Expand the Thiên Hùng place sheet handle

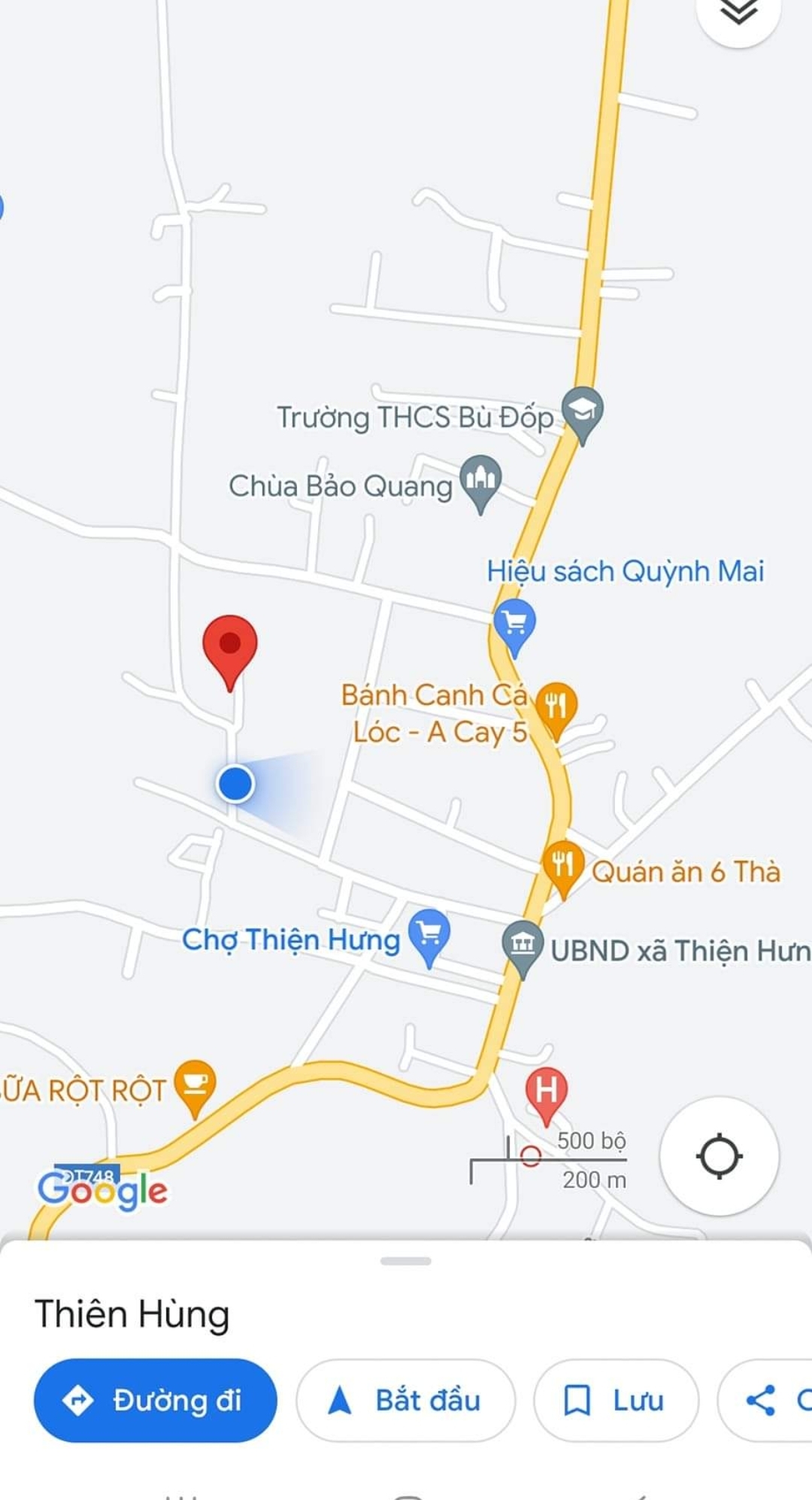pyautogui.click(x=406, y=1261)
